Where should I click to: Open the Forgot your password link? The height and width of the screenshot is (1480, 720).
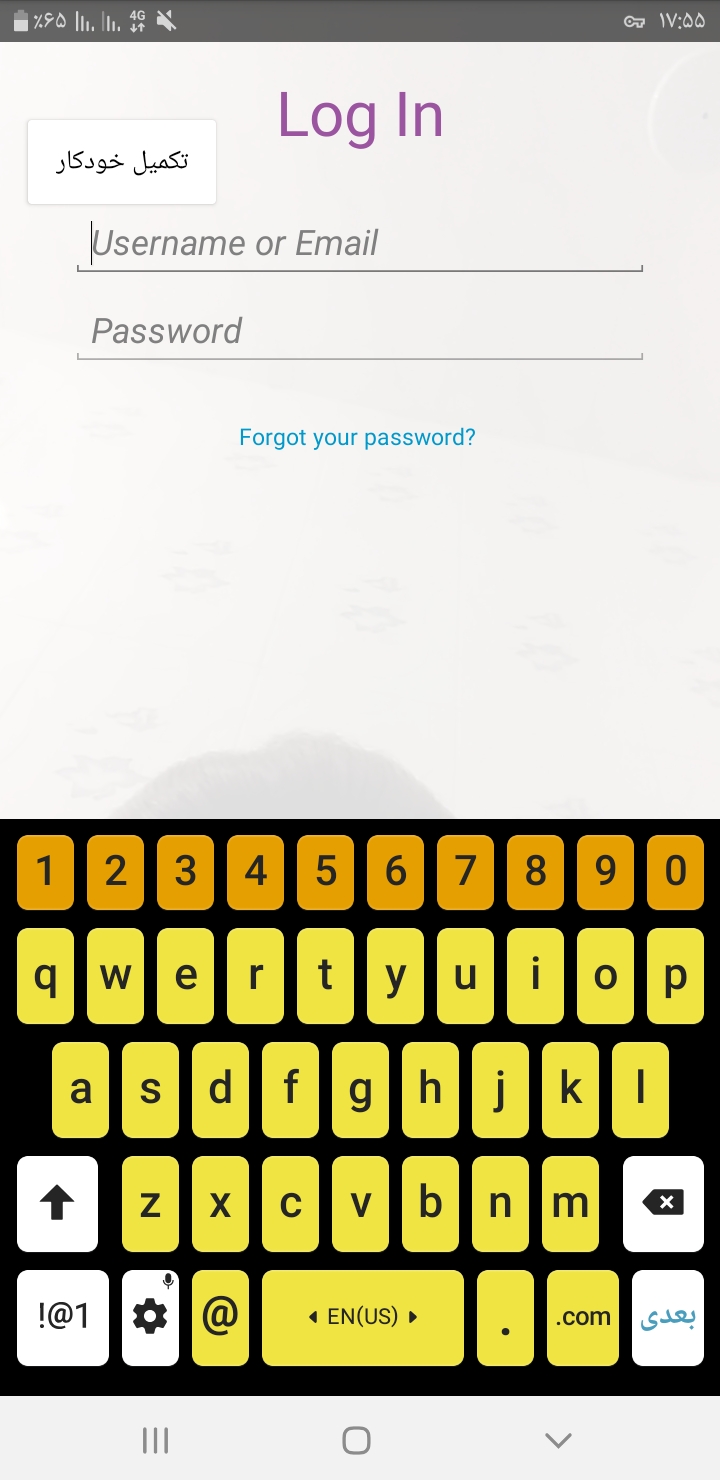pyautogui.click(x=357, y=437)
